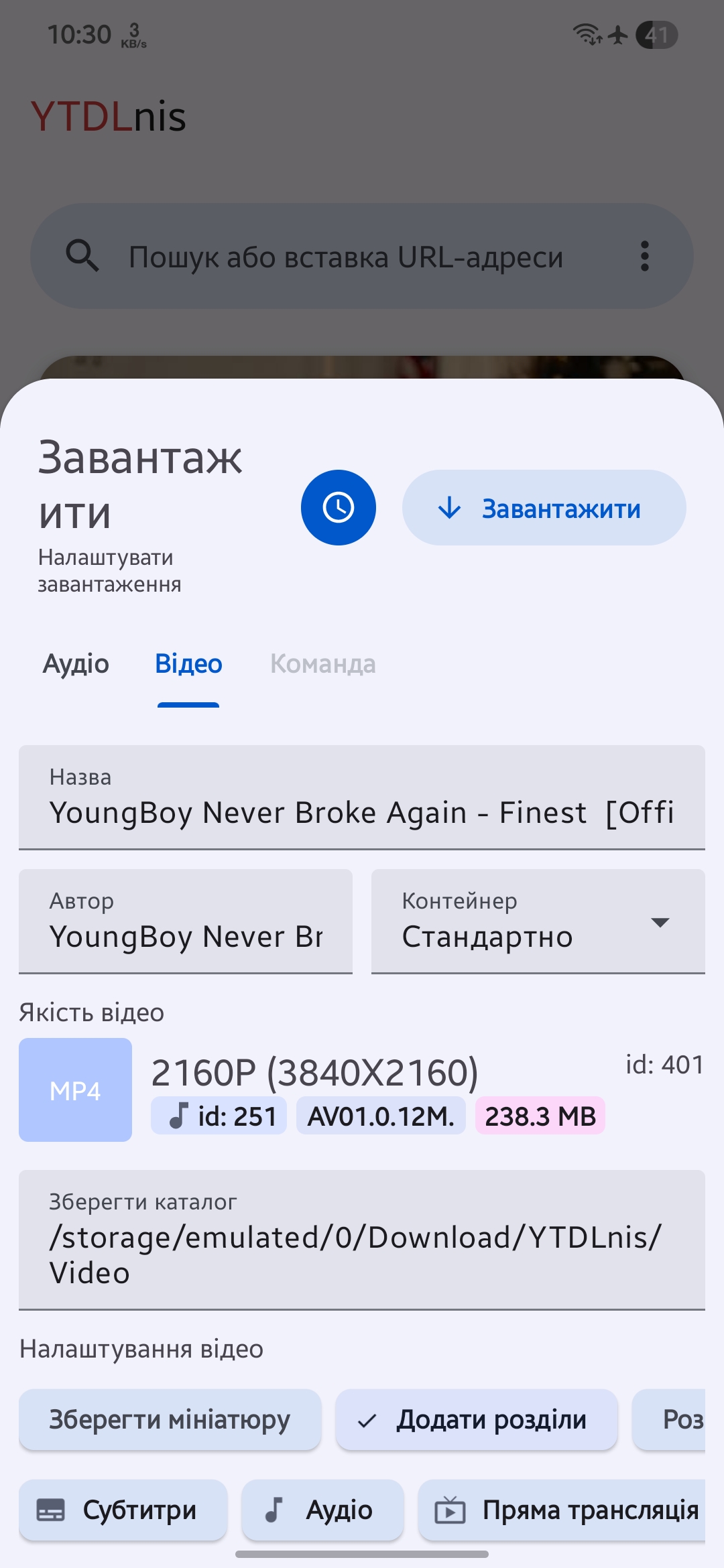The width and height of the screenshot is (724, 1568).
Task: Toggle the Додати розділи chip
Action: pyautogui.click(x=476, y=1420)
